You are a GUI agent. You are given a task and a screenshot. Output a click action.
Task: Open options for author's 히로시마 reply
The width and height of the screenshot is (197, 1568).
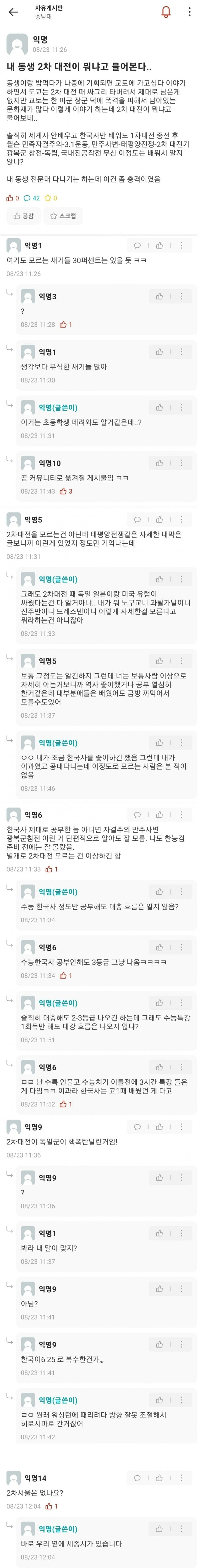coord(181,1401)
